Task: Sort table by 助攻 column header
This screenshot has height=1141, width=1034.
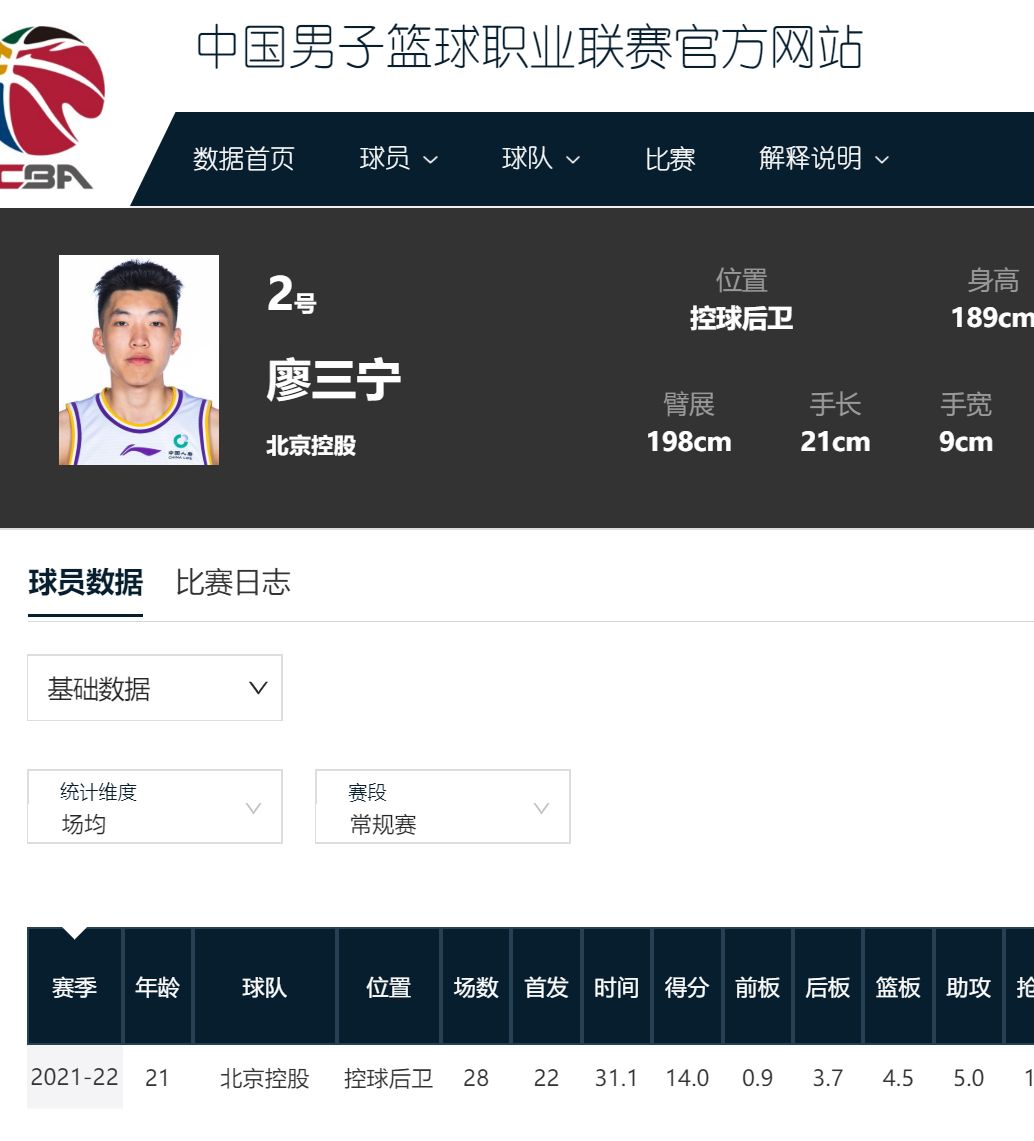Action: tap(968, 988)
